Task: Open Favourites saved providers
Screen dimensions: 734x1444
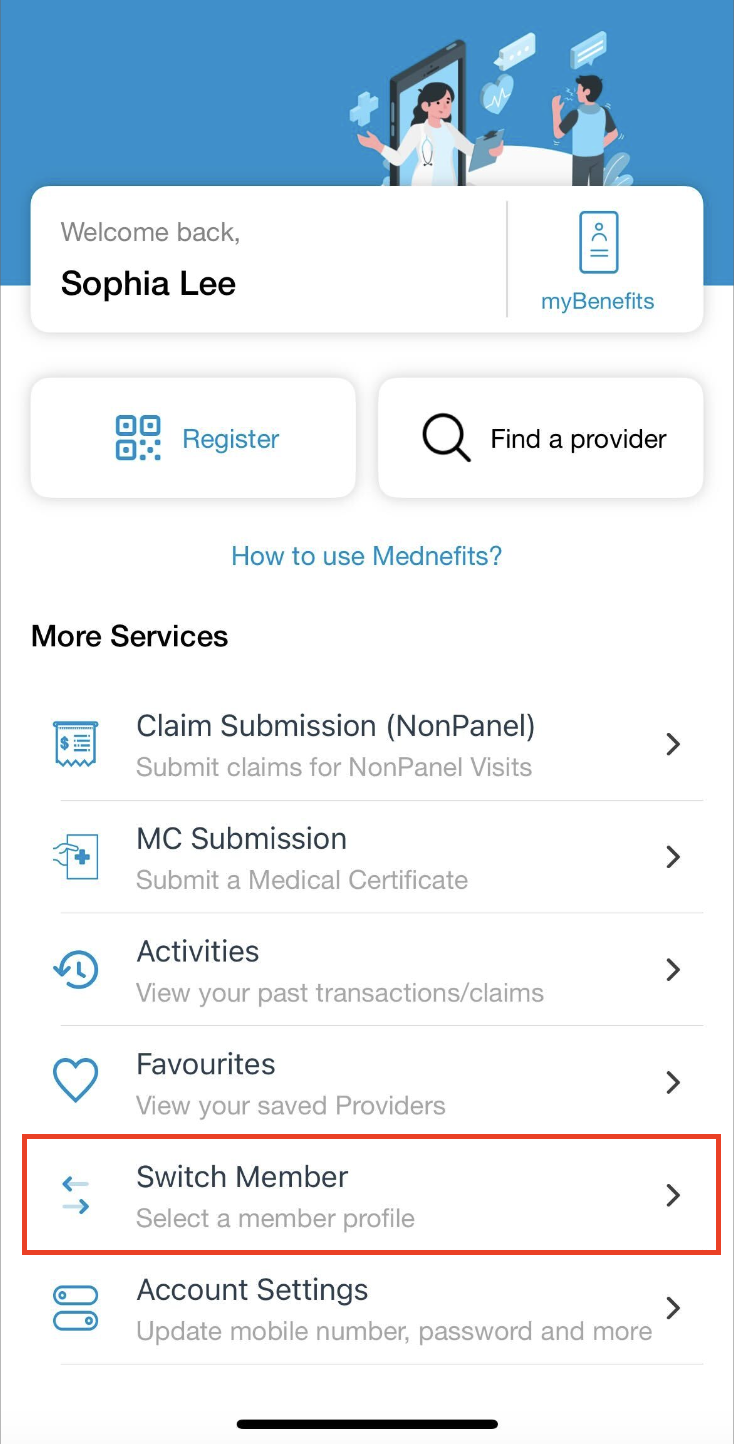Action: coord(367,1083)
